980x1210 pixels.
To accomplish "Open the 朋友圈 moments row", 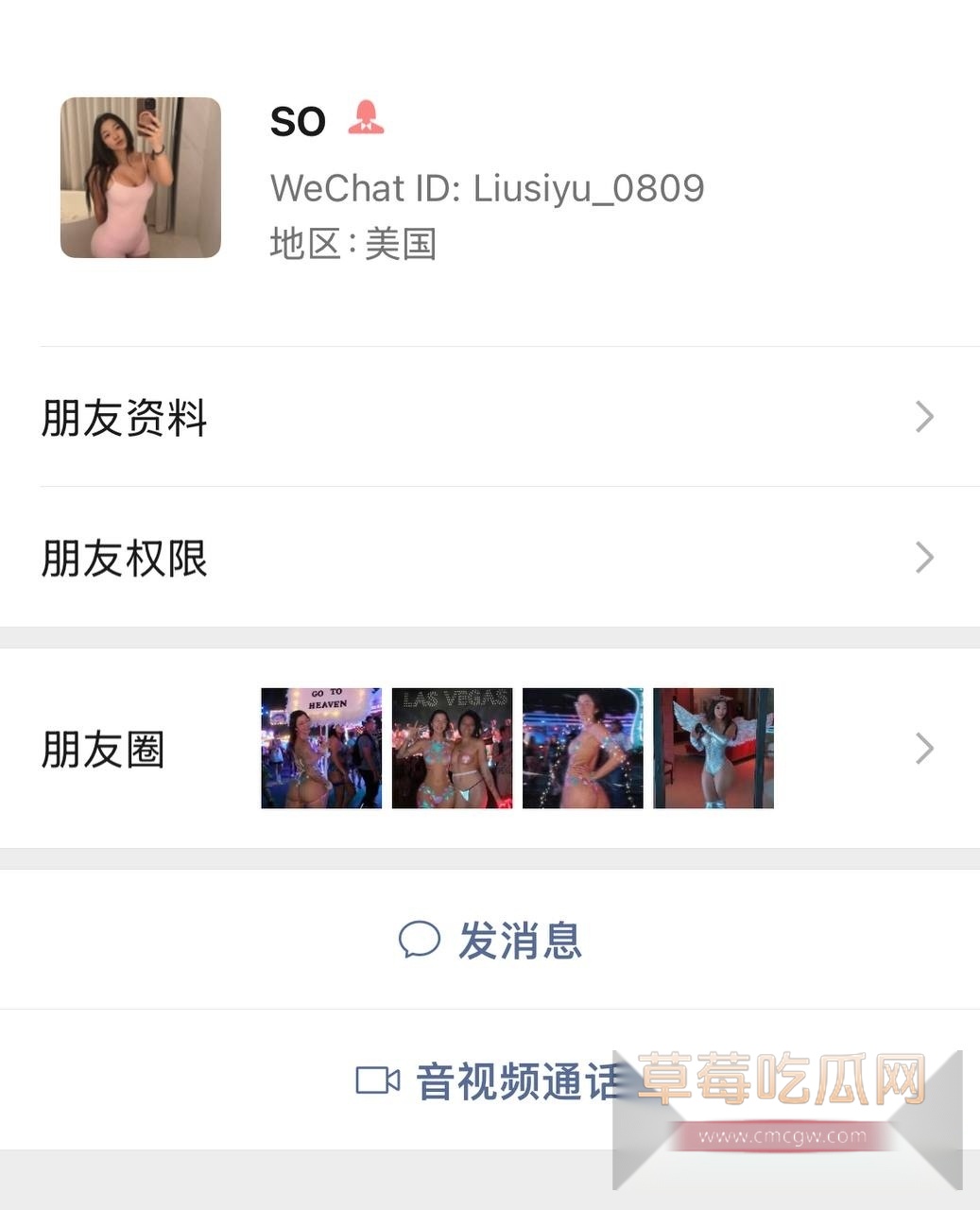I will (x=490, y=749).
